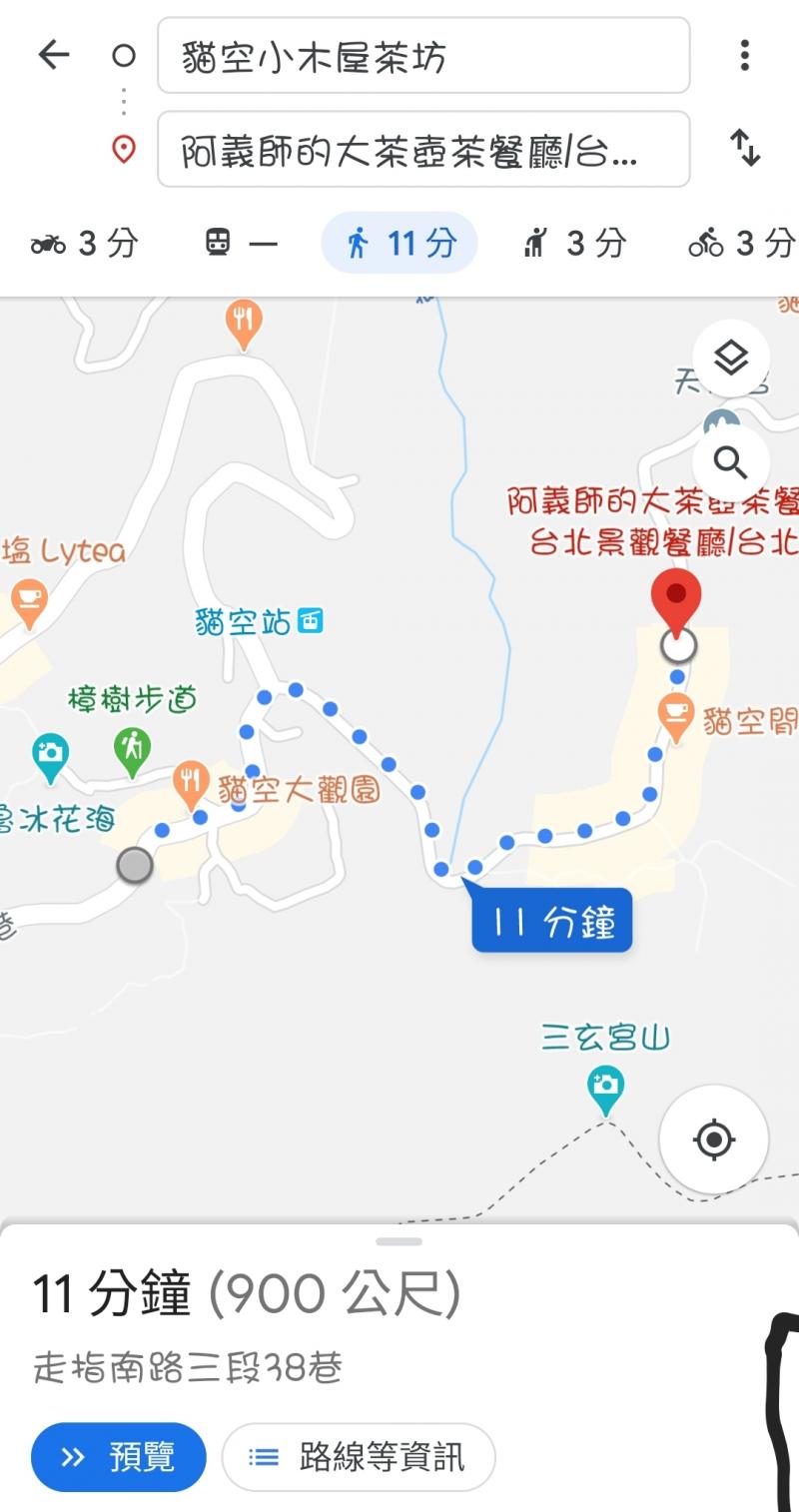The image size is (799, 1512).
Task: Edit the starting point 貓空小木屋茶坊
Action: pyautogui.click(x=422, y=56)
